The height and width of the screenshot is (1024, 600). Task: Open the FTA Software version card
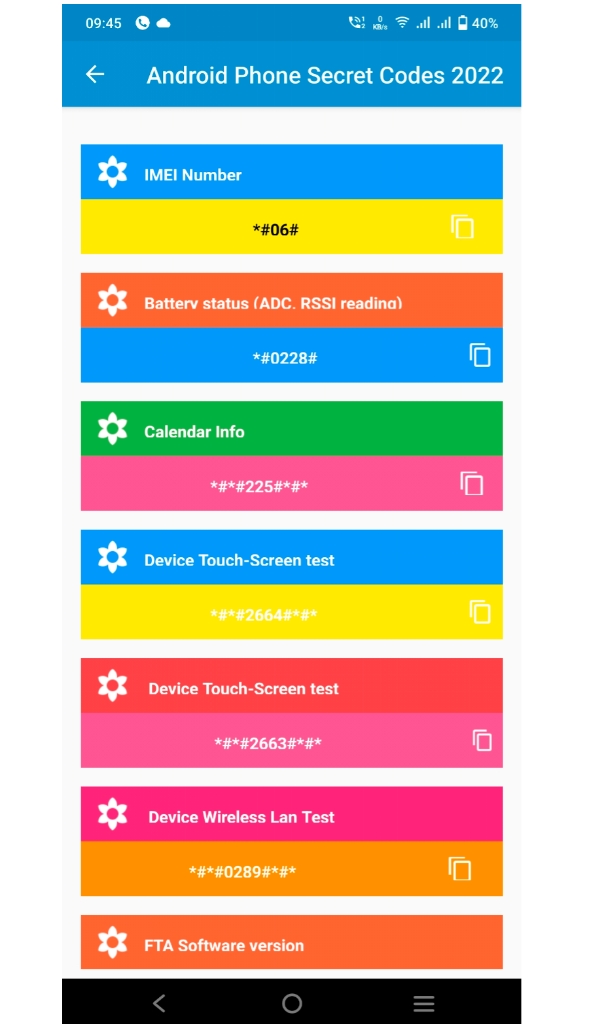coord(291,944)
